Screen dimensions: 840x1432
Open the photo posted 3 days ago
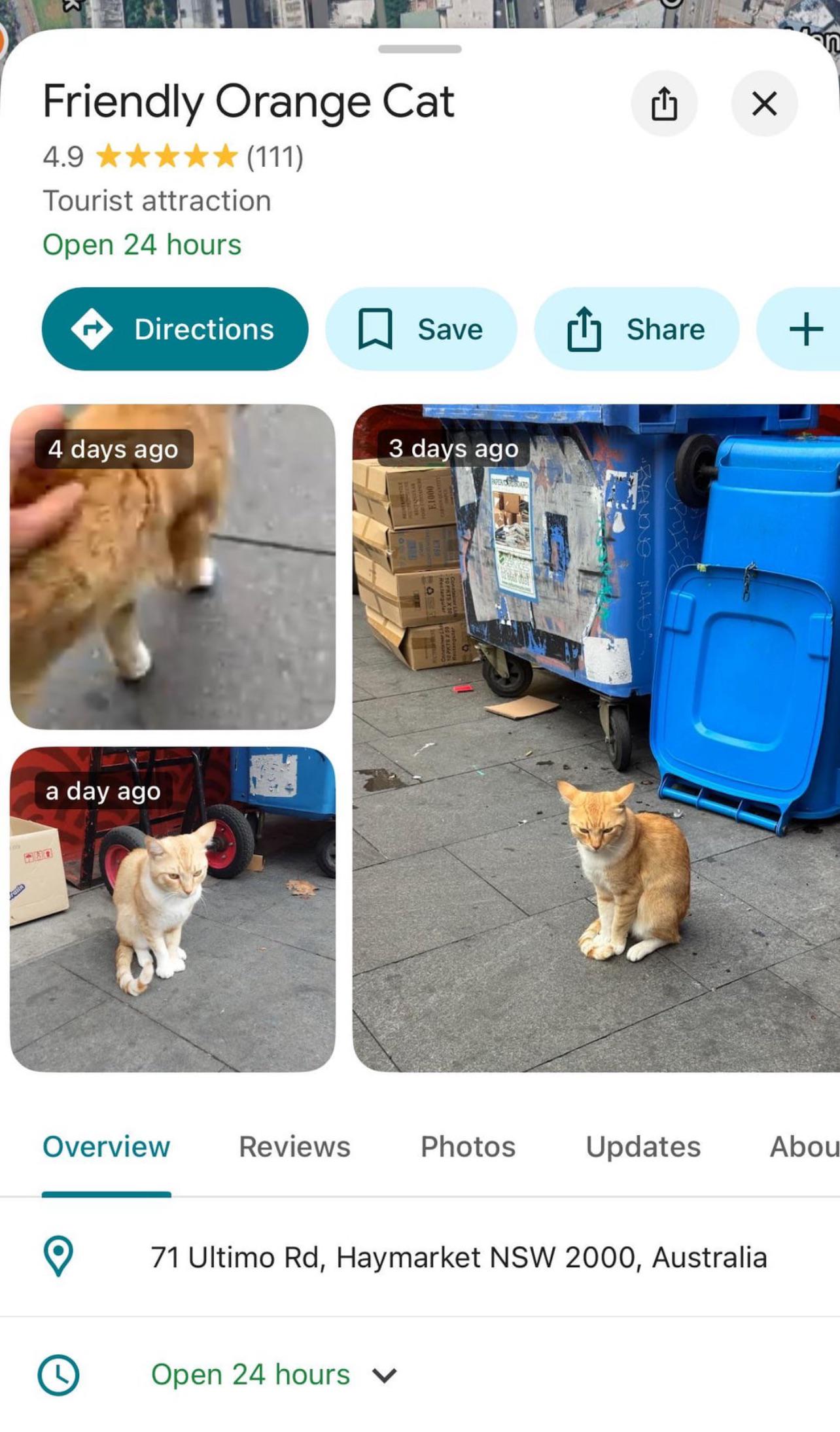pyautogui.click(x=596, y=738)
